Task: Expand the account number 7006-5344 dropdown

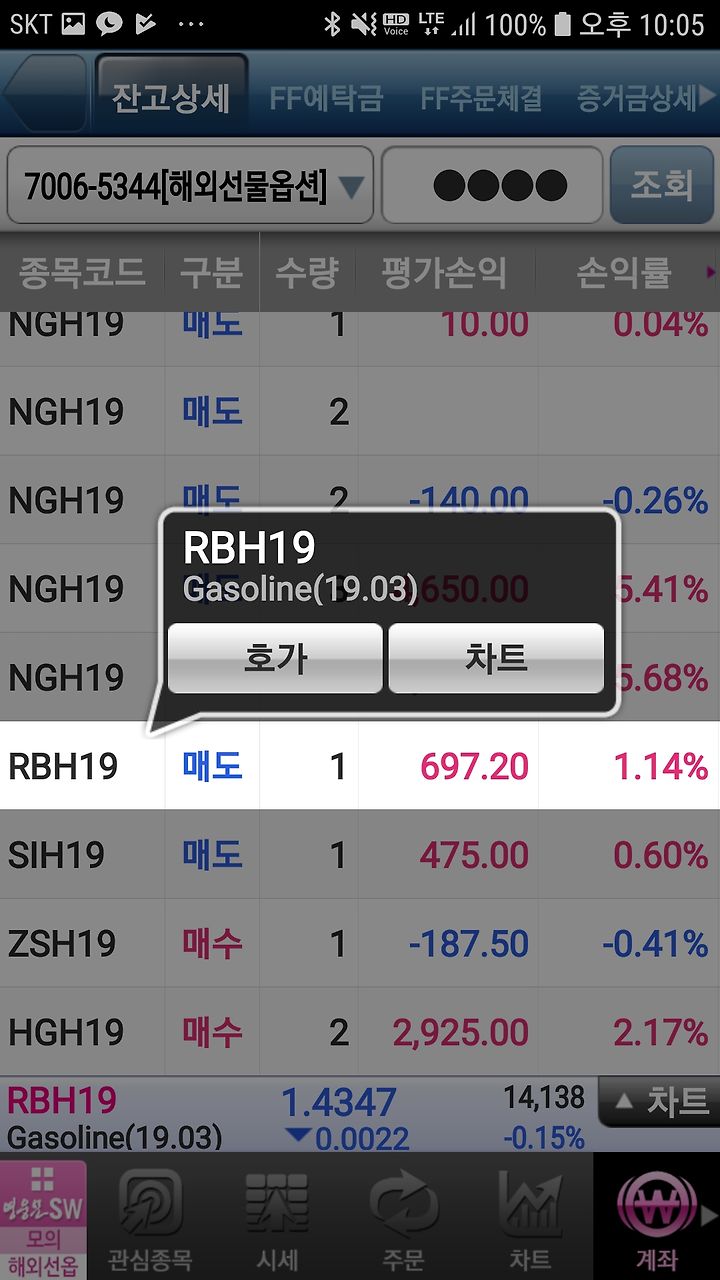Action: pos(190,185)
